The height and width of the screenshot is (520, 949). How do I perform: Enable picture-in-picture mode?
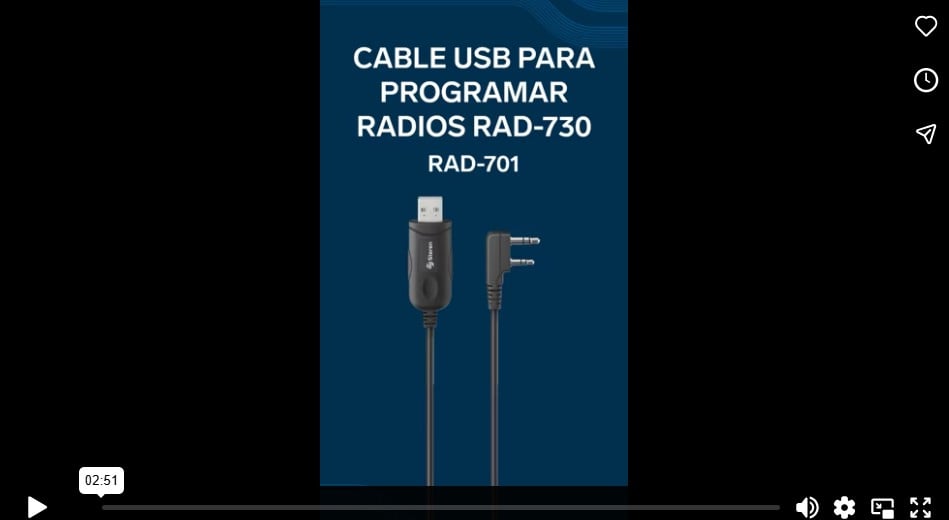click(882, 507)
